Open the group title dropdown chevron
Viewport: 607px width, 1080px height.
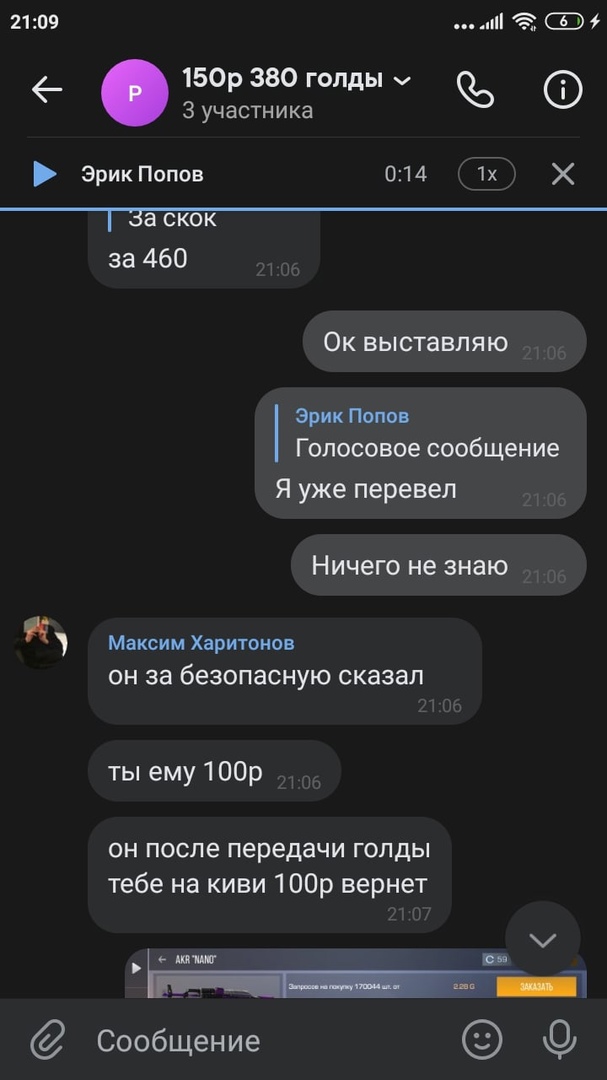pos(402,80)
